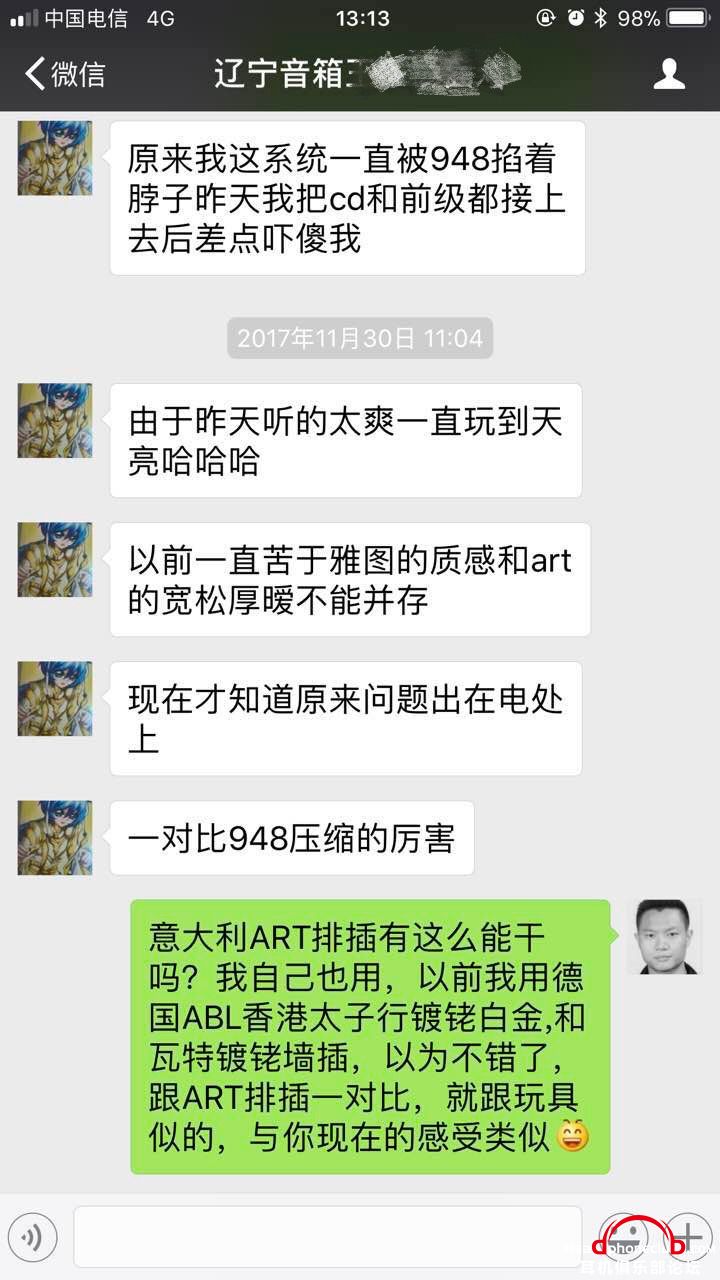
Task: Open my own avatar beside the green message
Action: [664, 936]
